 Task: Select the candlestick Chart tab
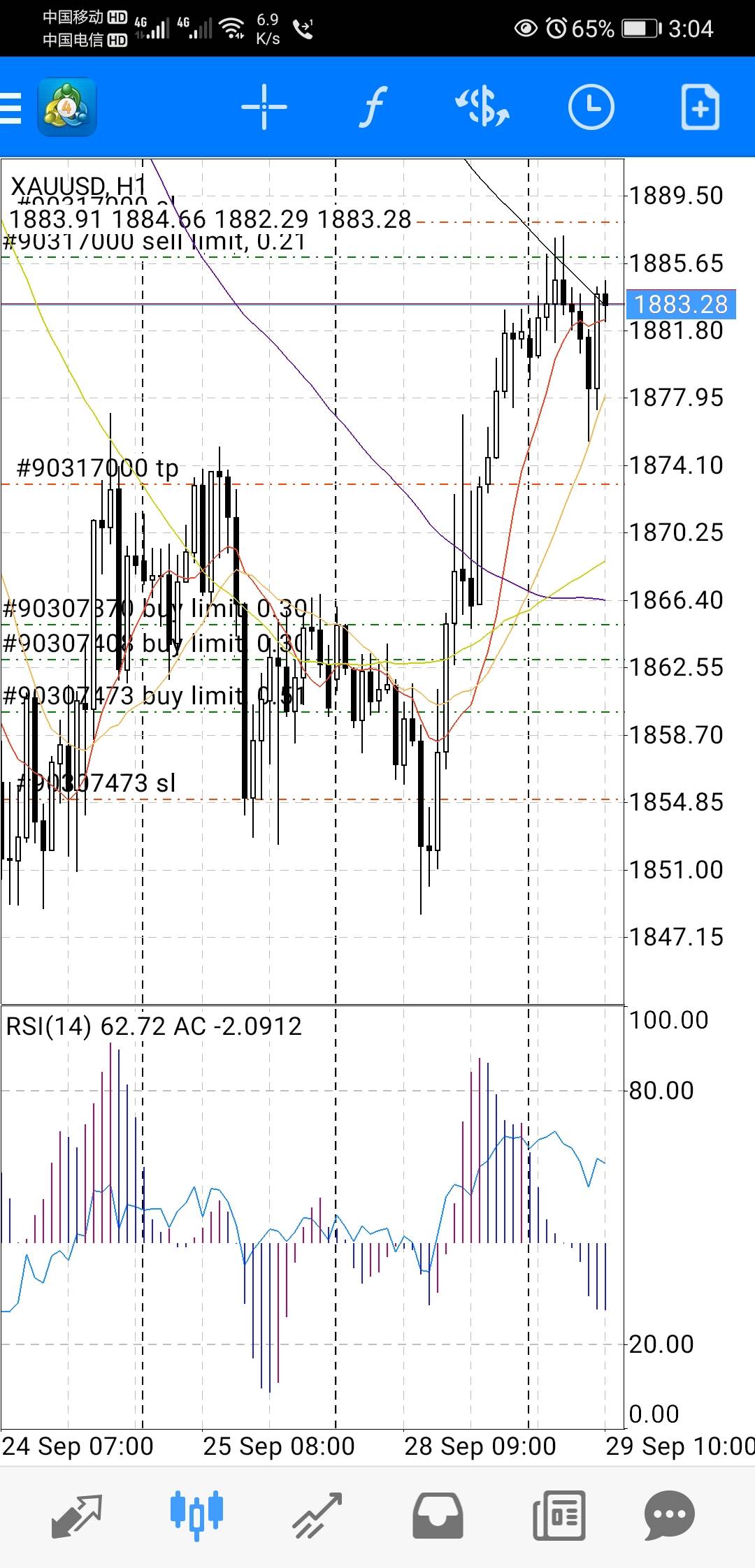point(196,1516)
